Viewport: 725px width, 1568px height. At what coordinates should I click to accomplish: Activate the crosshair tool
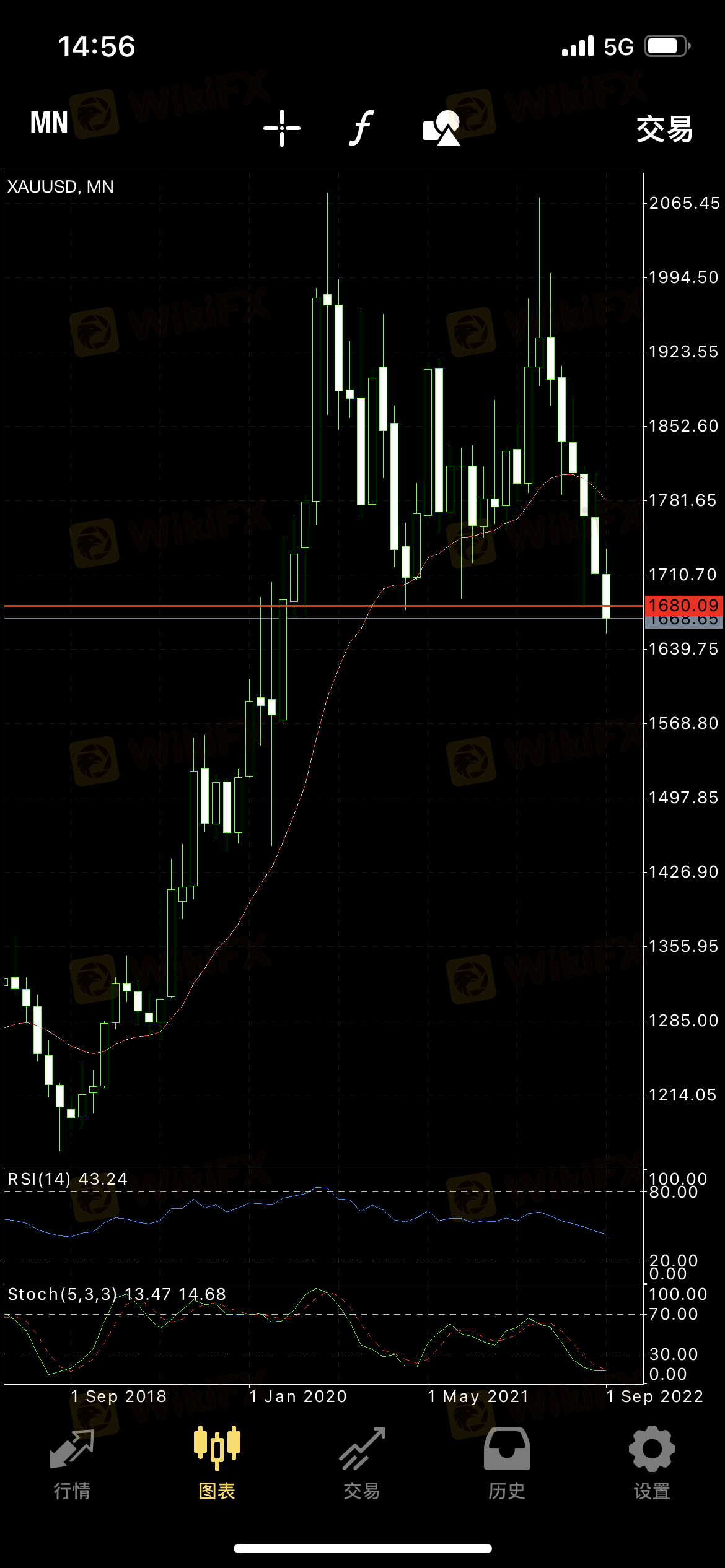pos(282,128)
